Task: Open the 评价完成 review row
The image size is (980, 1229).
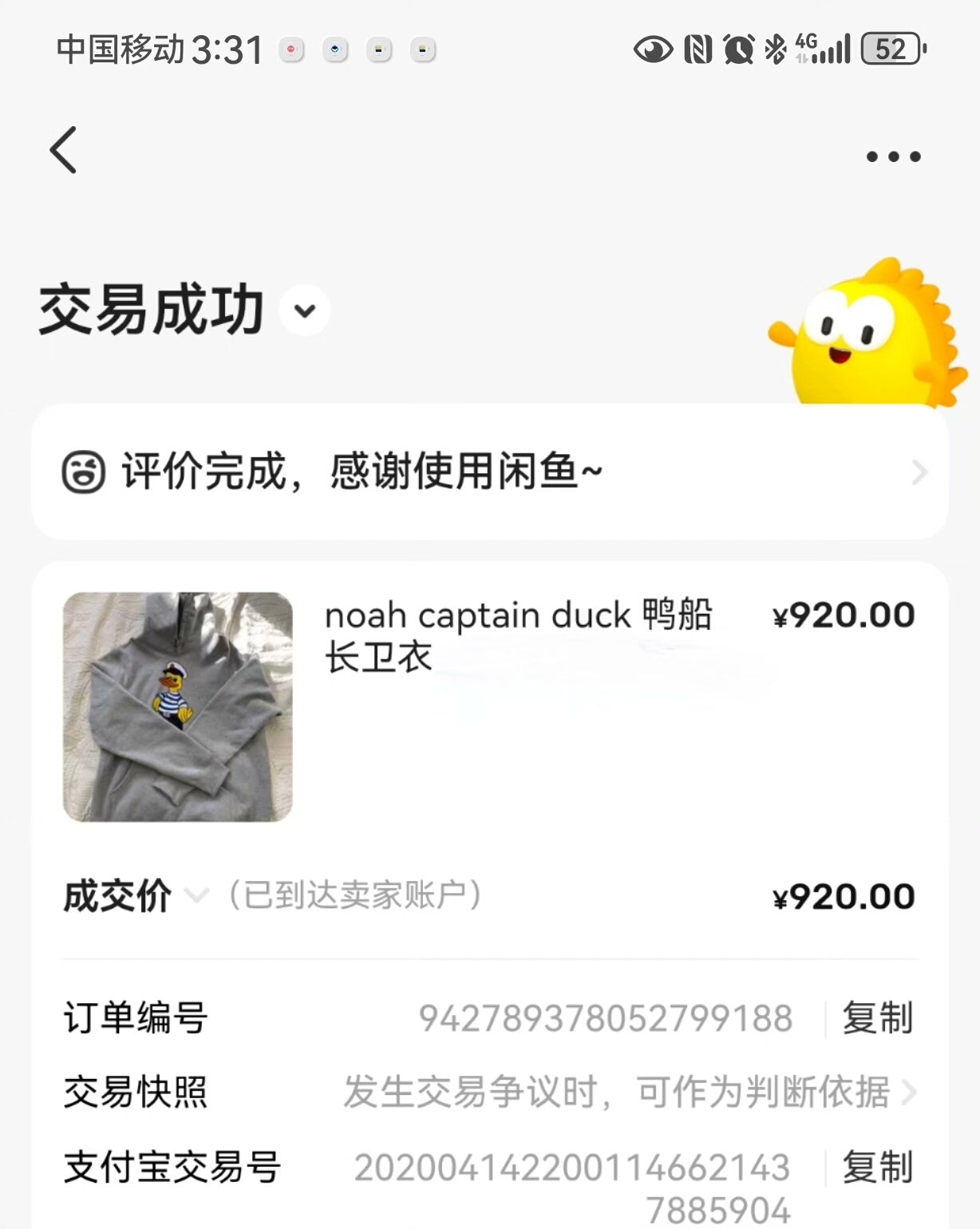Action: (489, 472)
